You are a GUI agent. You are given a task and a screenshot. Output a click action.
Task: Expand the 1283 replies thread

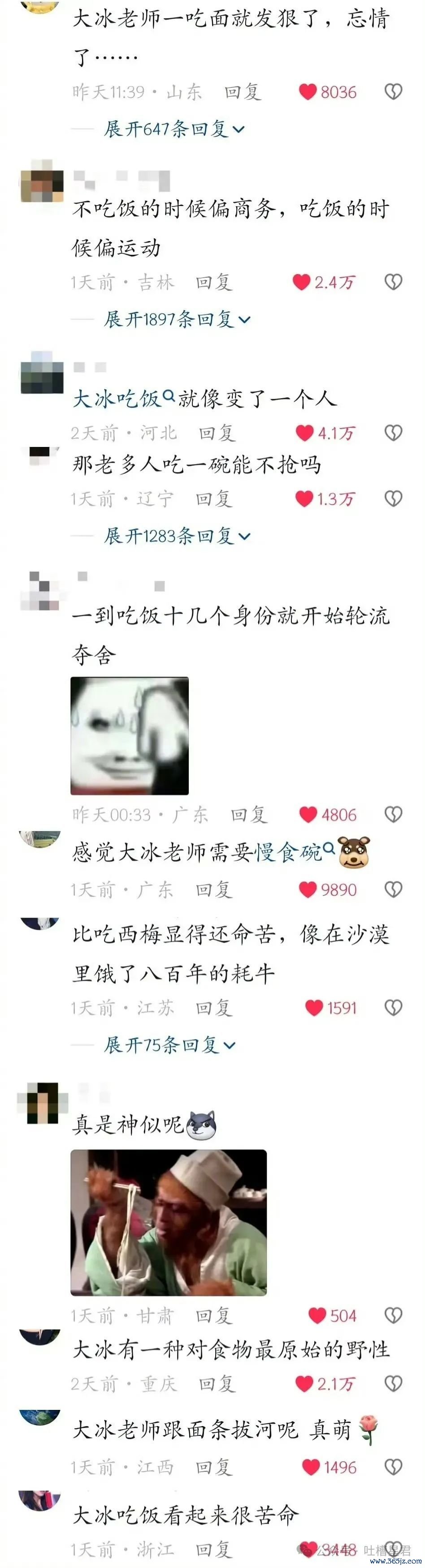[x=177, y=536]
